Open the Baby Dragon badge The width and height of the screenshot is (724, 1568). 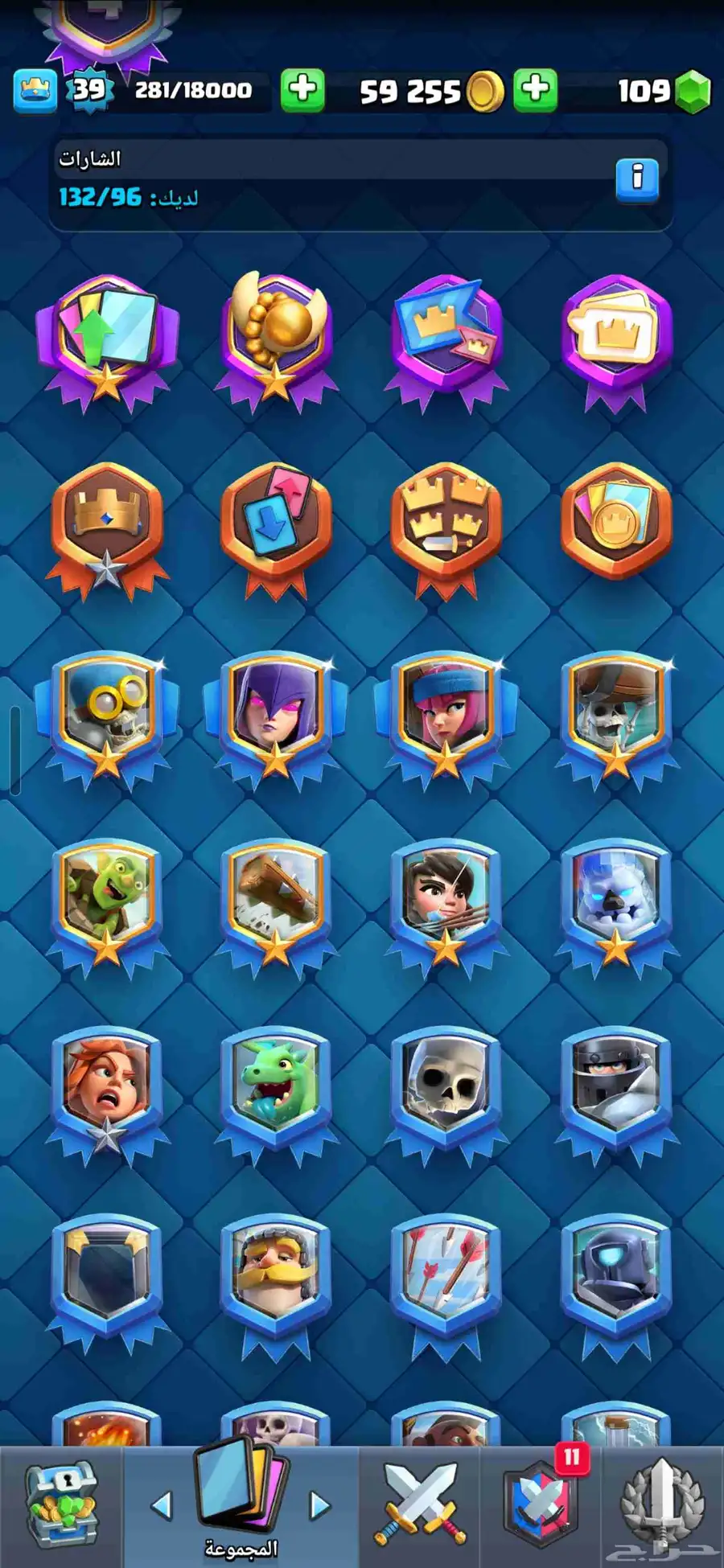(276, 1086)
